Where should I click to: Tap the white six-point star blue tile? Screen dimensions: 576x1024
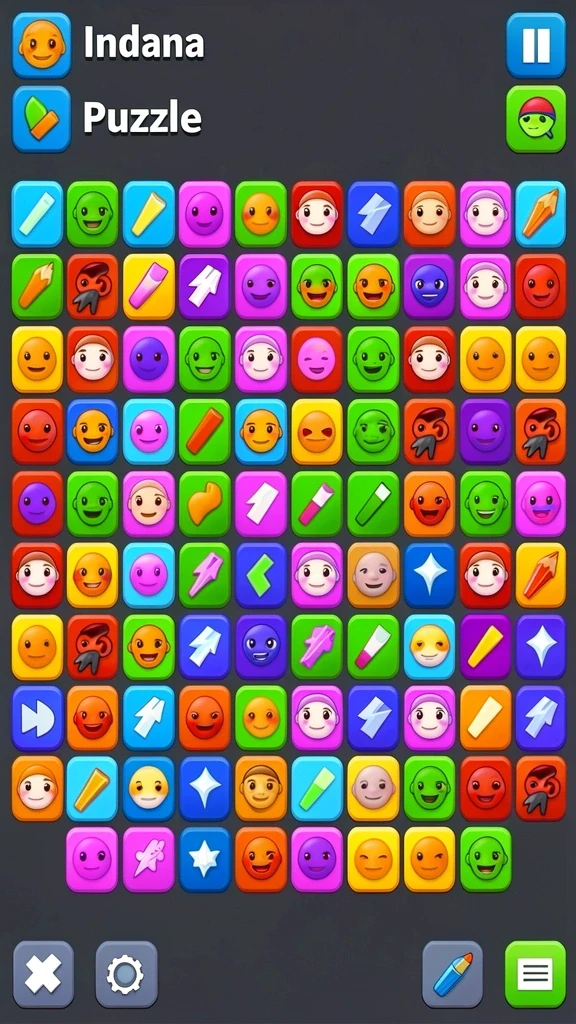(x=204, y=859)
